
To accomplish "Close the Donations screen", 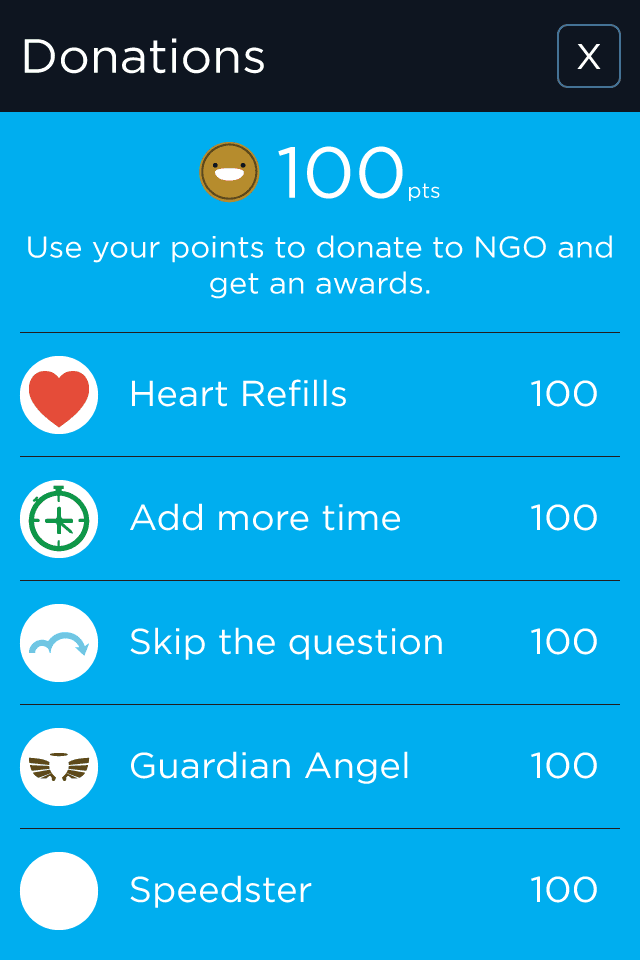I will 589,56.
